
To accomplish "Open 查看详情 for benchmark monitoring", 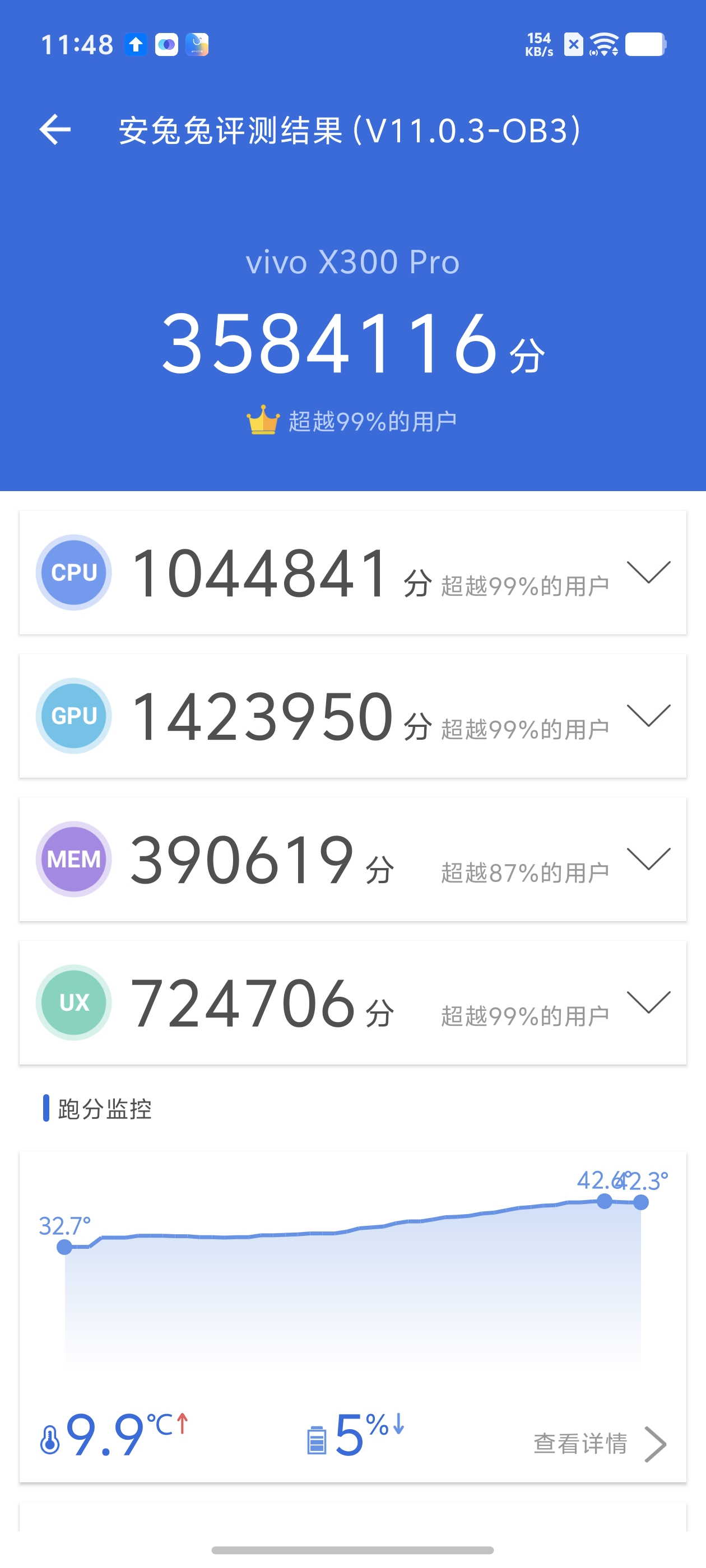I will coord(599,1444).
